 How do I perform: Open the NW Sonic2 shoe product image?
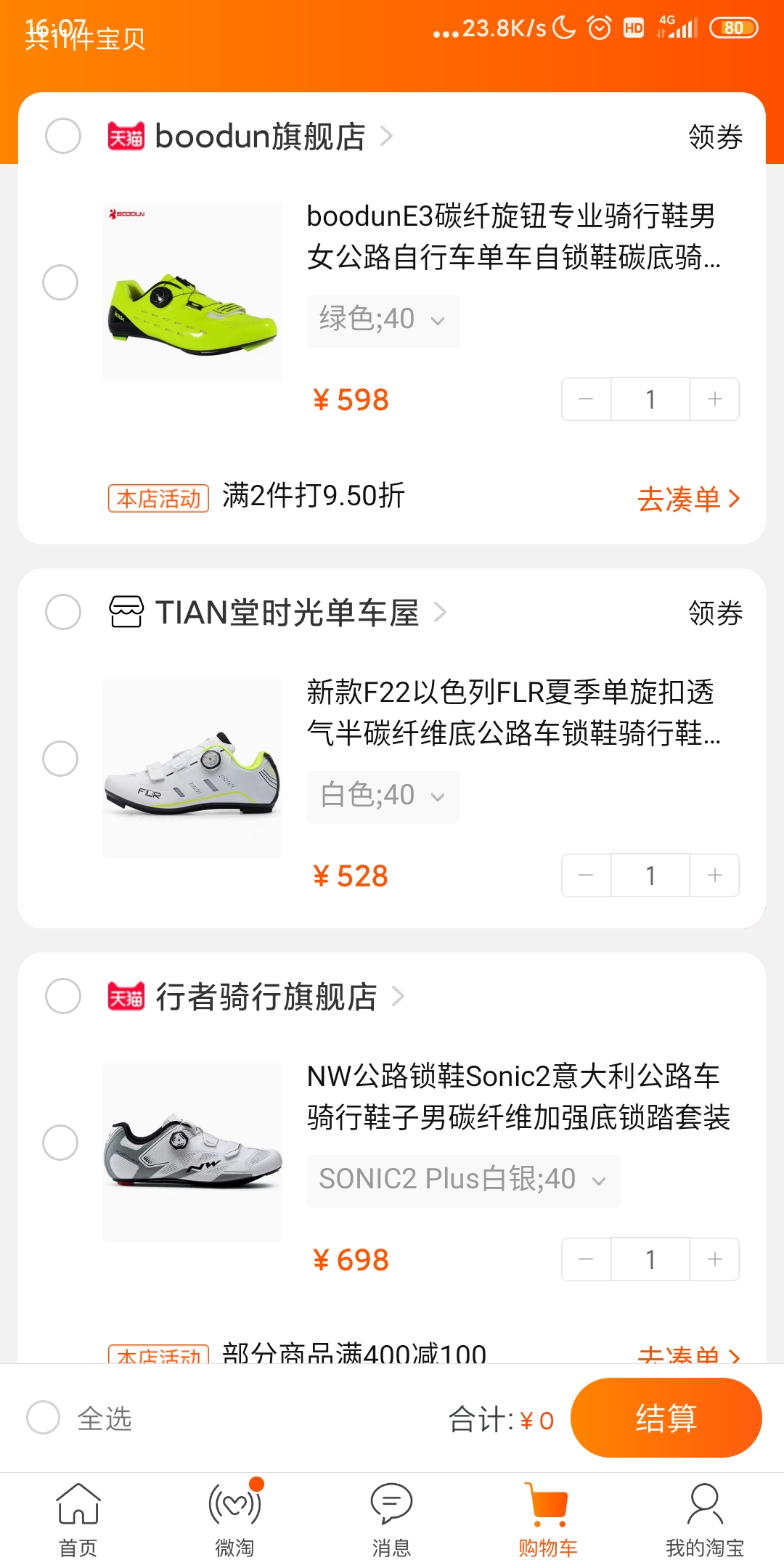coord(192,1152)
